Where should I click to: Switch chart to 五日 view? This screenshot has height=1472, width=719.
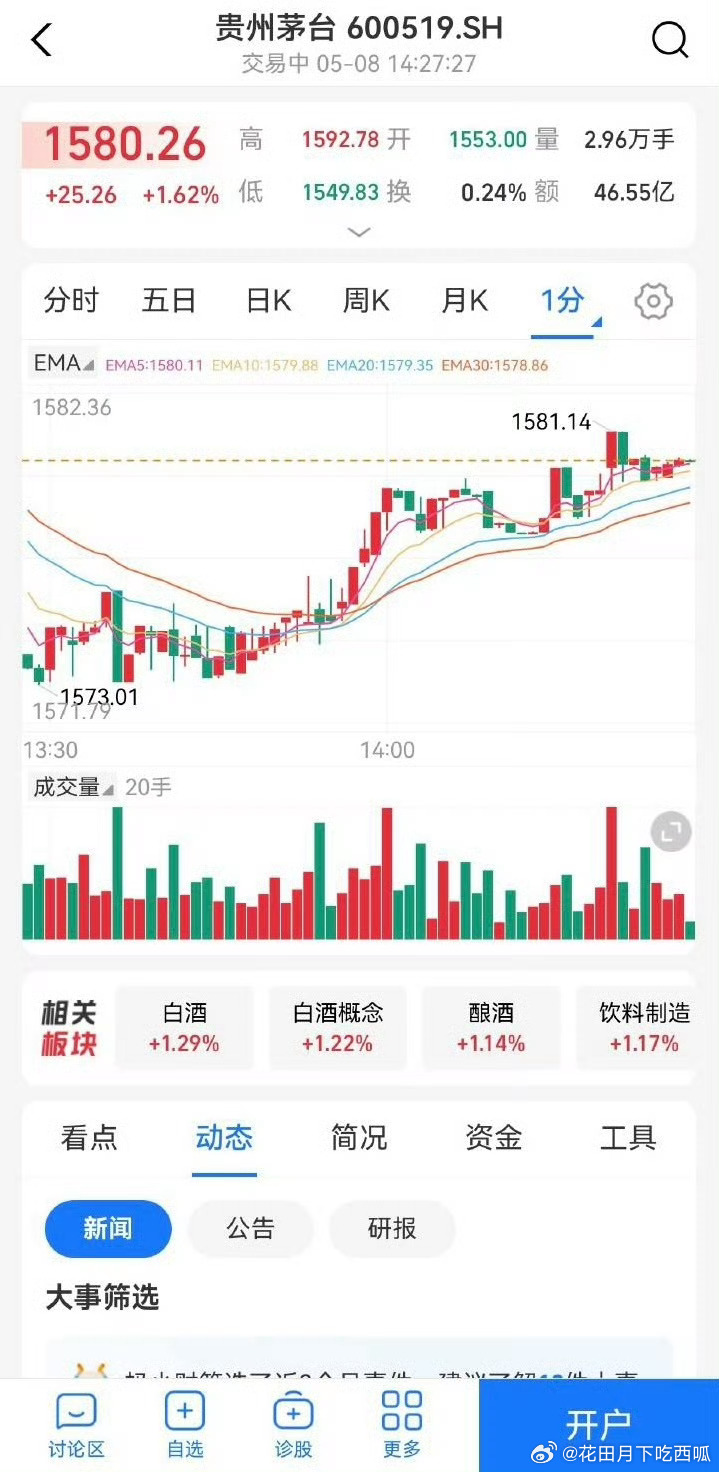(169, 300)
